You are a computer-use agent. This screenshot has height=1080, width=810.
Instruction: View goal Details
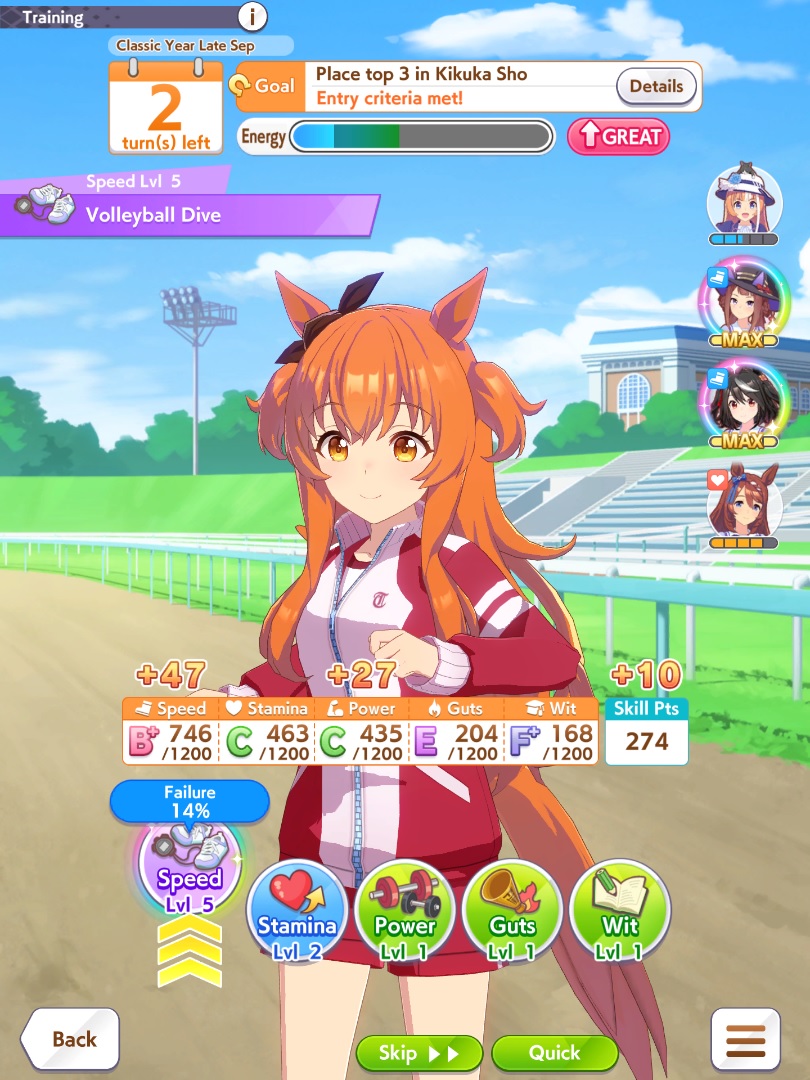[x=655, y=86]
